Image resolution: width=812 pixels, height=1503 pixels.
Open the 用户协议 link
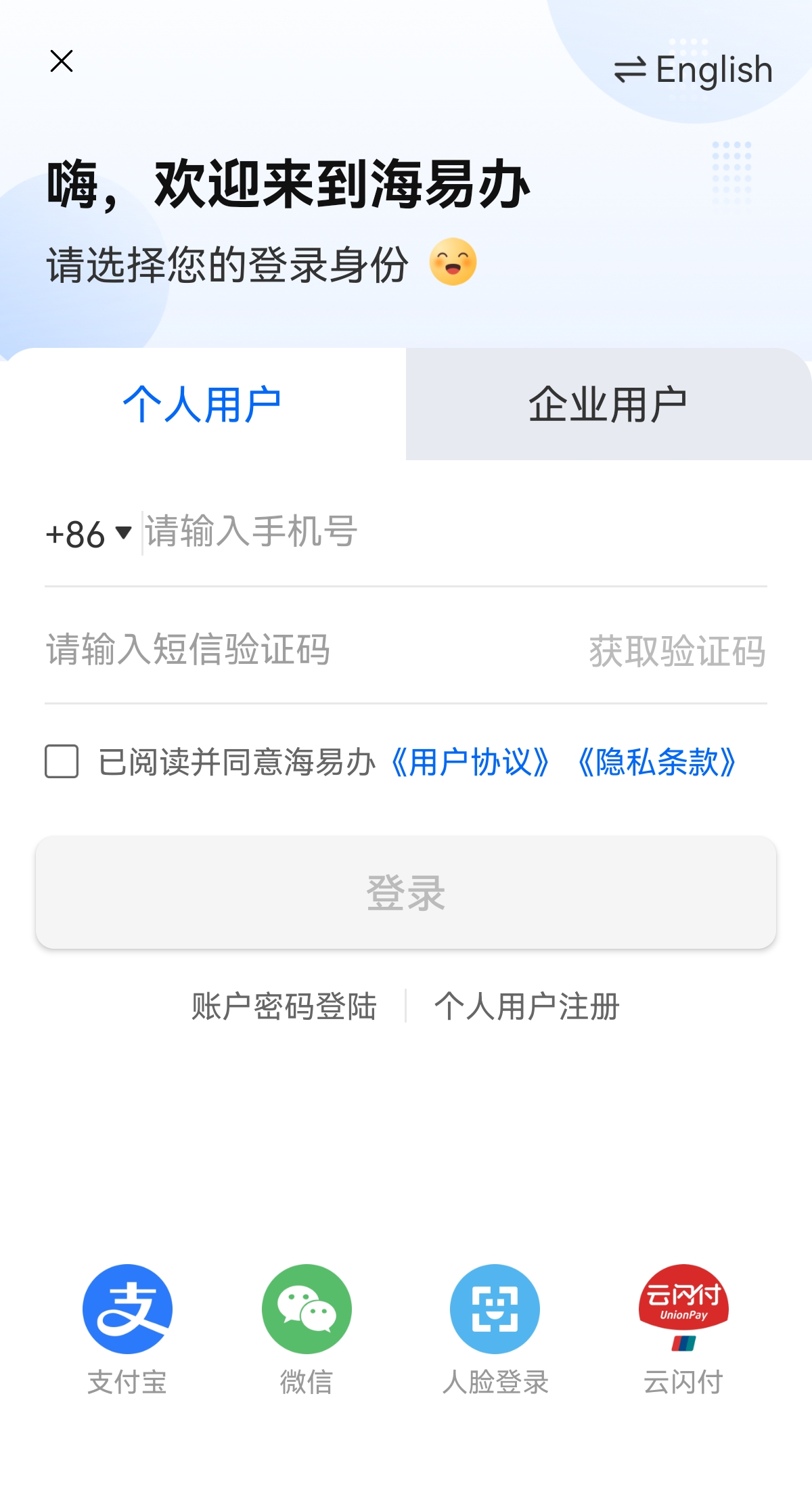pos(470,763)
